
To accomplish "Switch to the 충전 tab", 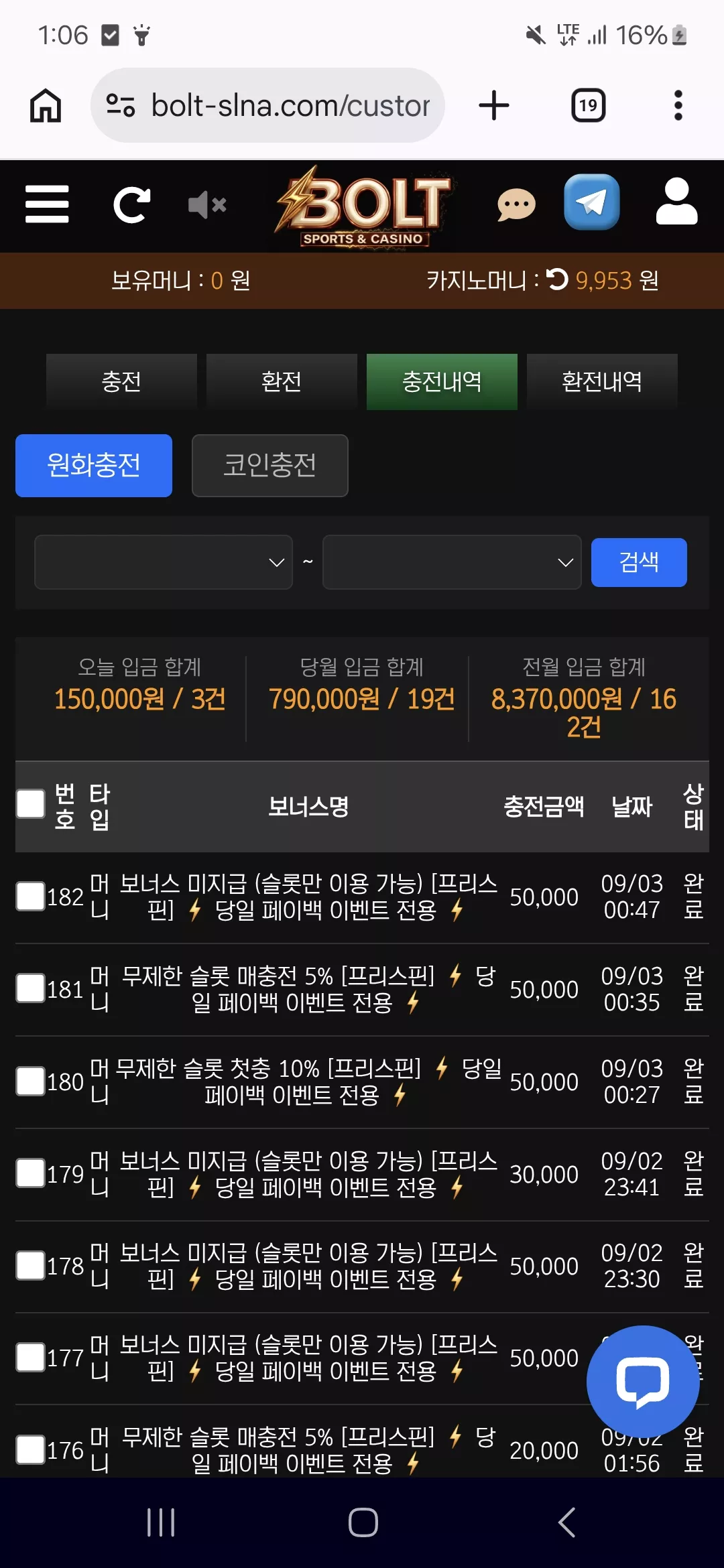I will 121,381.
